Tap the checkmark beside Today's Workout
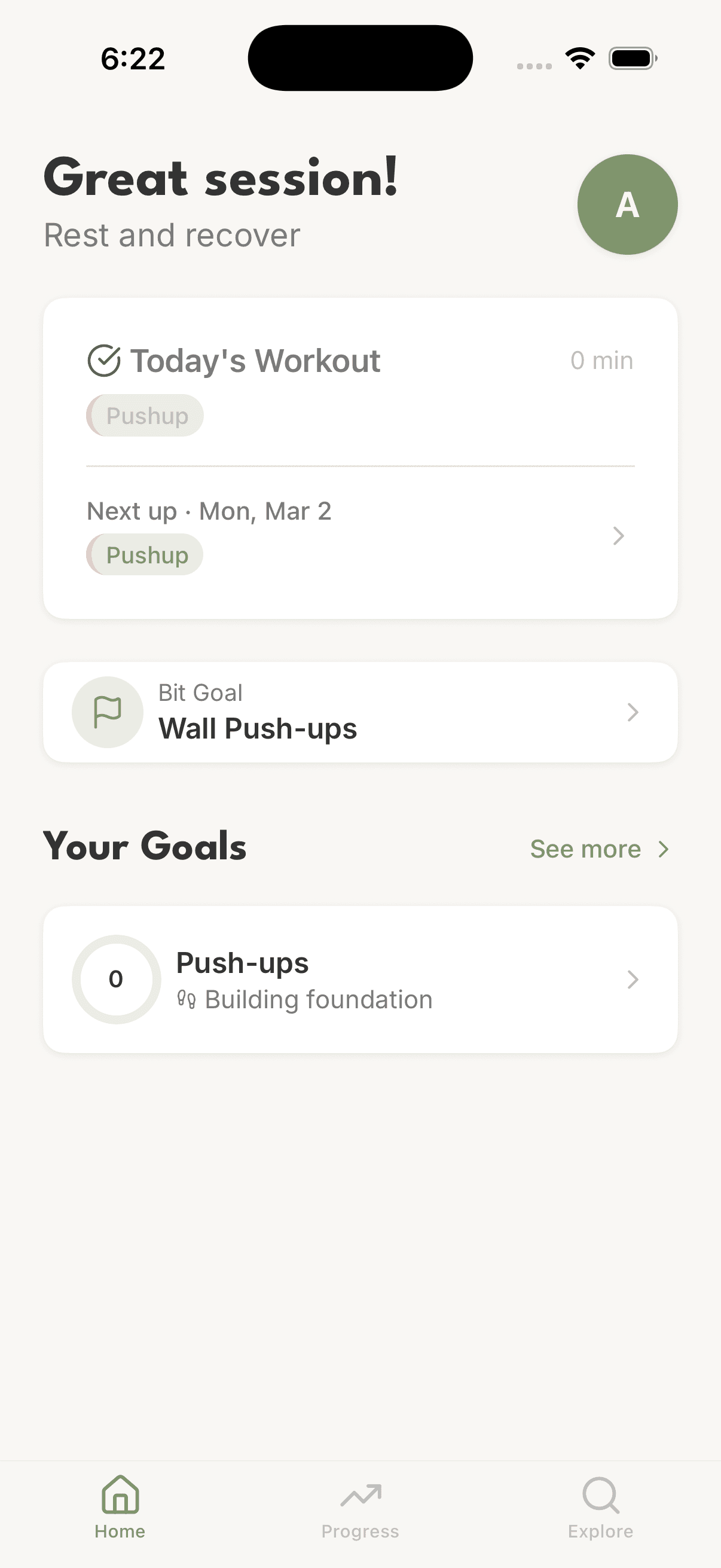 [x=103, y=359]
